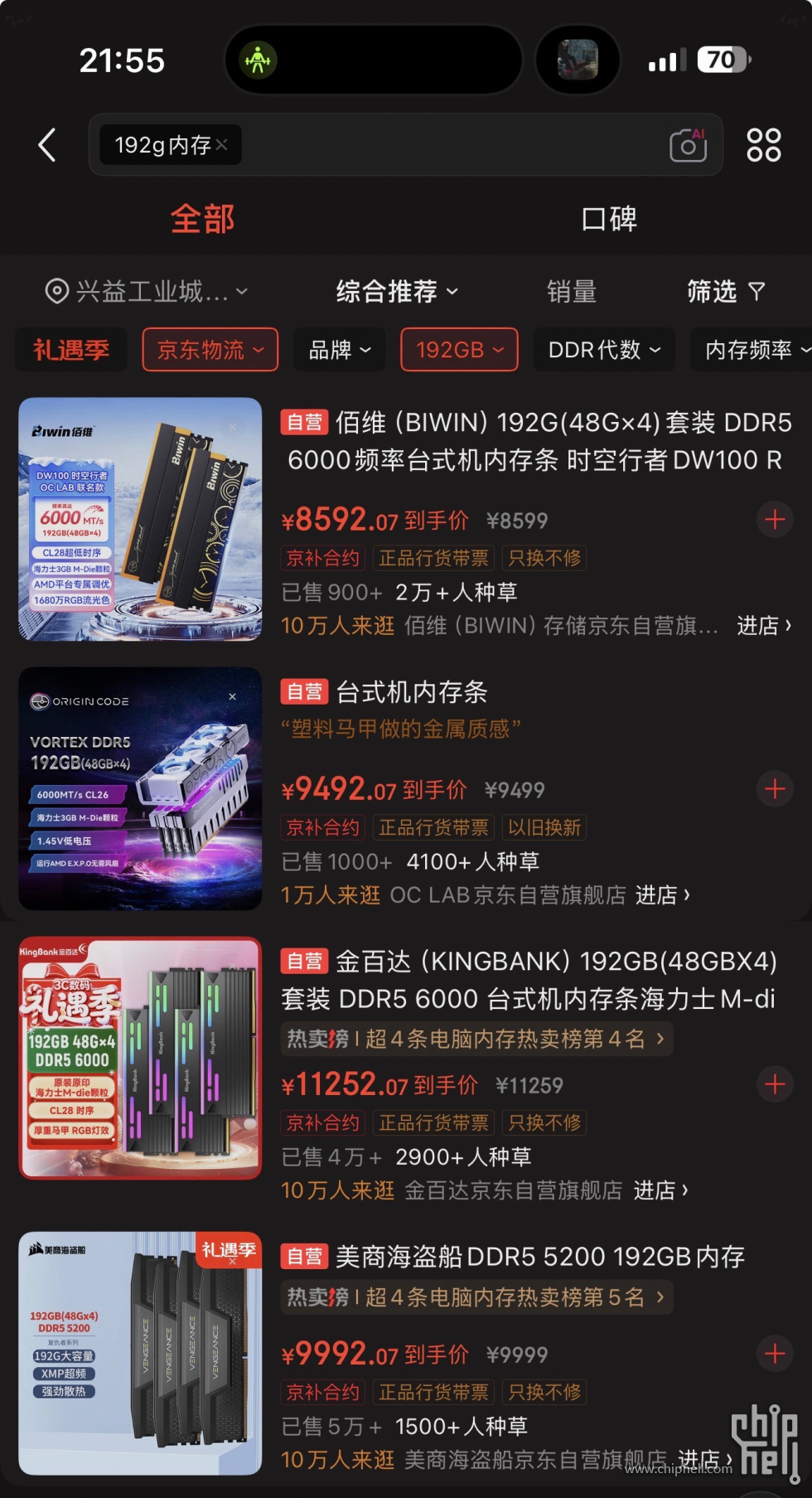Add the 佰维 BIWIN memory to cart
This screenshot has height=1498, width=812.
point(775,520)
